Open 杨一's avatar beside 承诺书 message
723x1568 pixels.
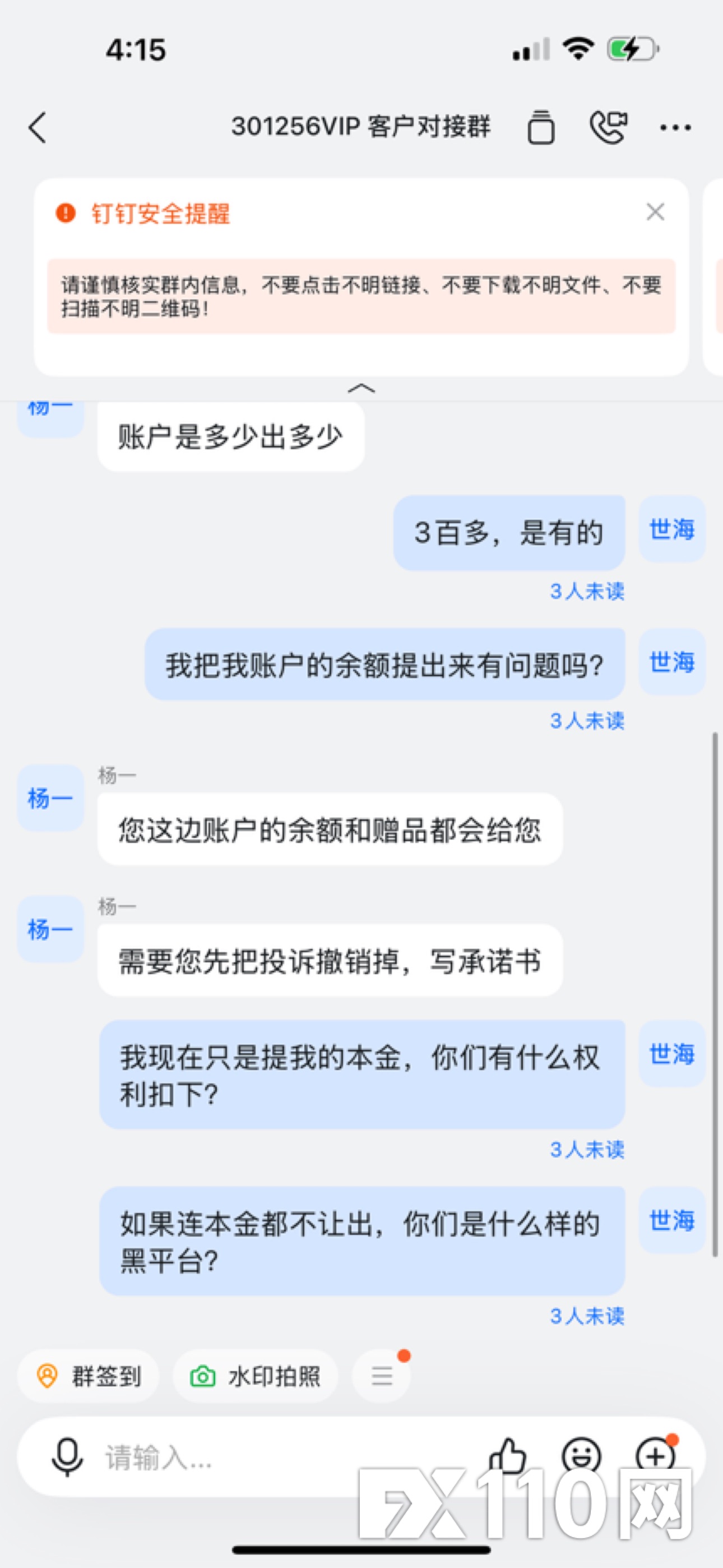coord(50,929)
